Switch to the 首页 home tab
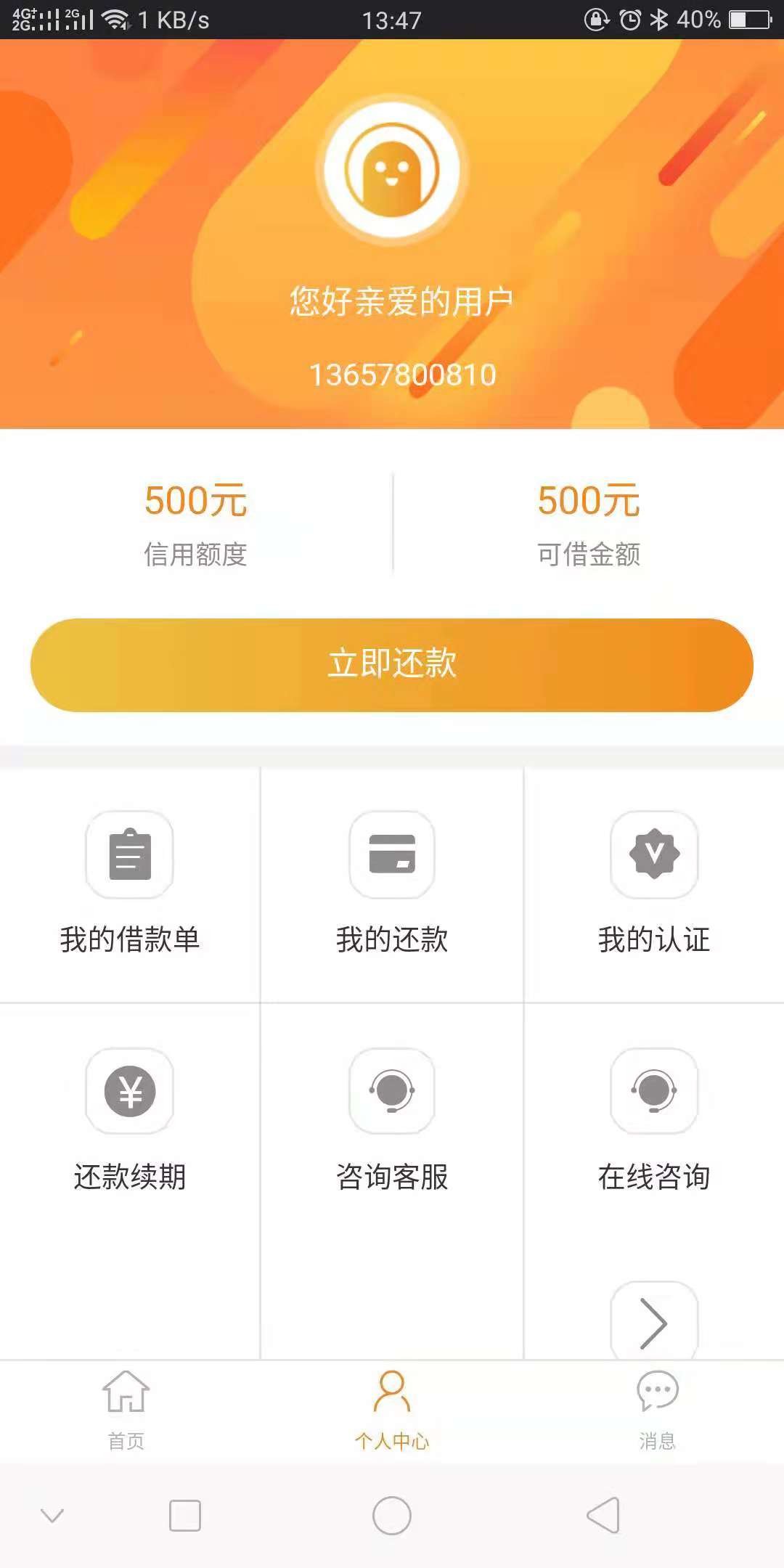Image resolution: width=784 pixels, height=1568 pixels. coord(126,1410)
